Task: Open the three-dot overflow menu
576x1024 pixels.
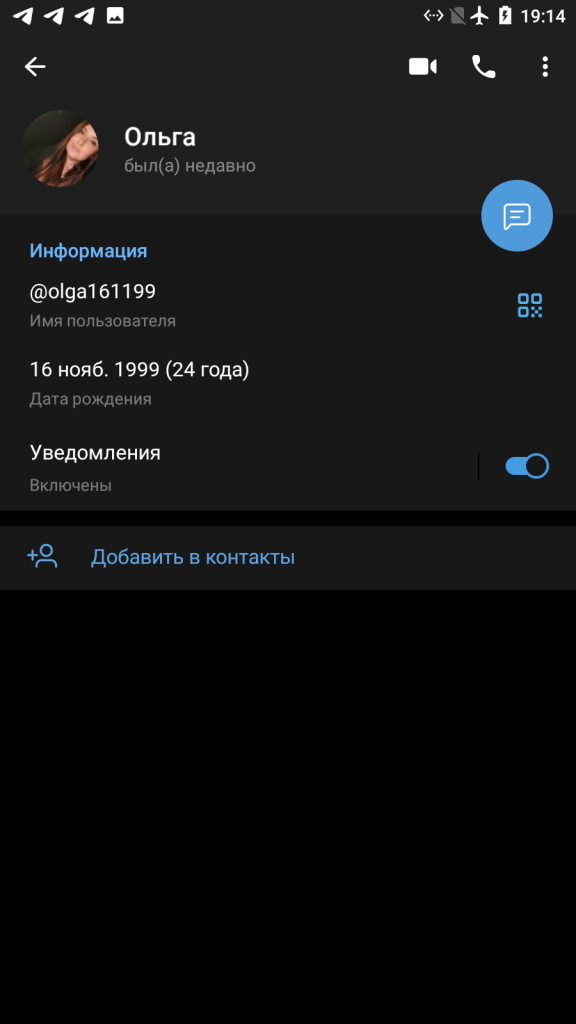Action: [545, 67]
